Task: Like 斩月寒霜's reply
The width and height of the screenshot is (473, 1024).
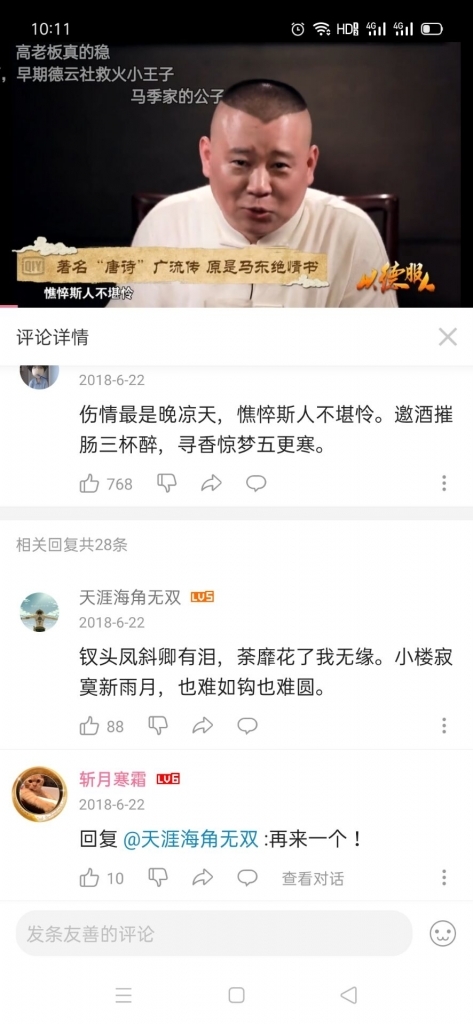Action: coord(90,878)
